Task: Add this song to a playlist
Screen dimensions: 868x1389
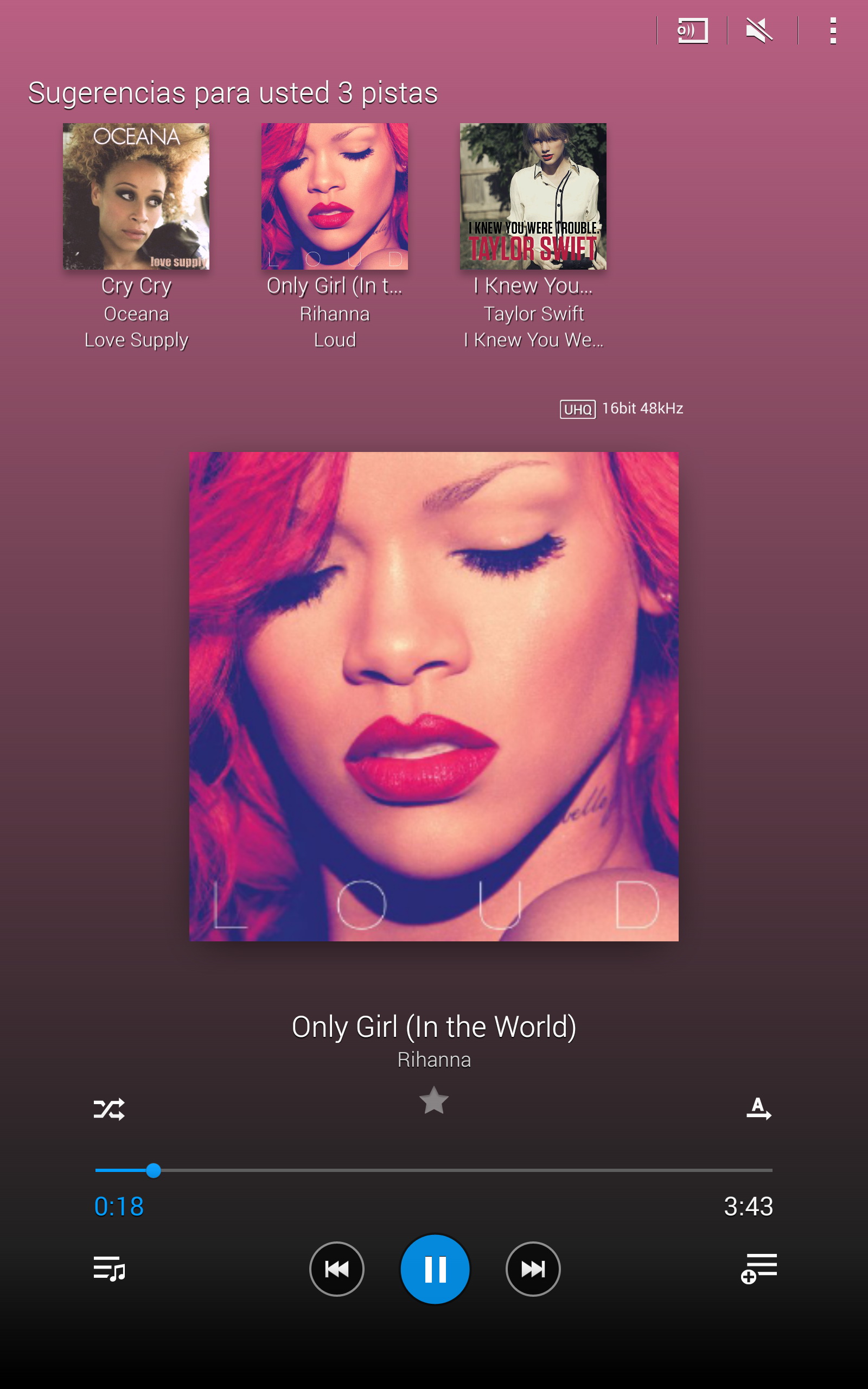Action: coord(758,1269)
